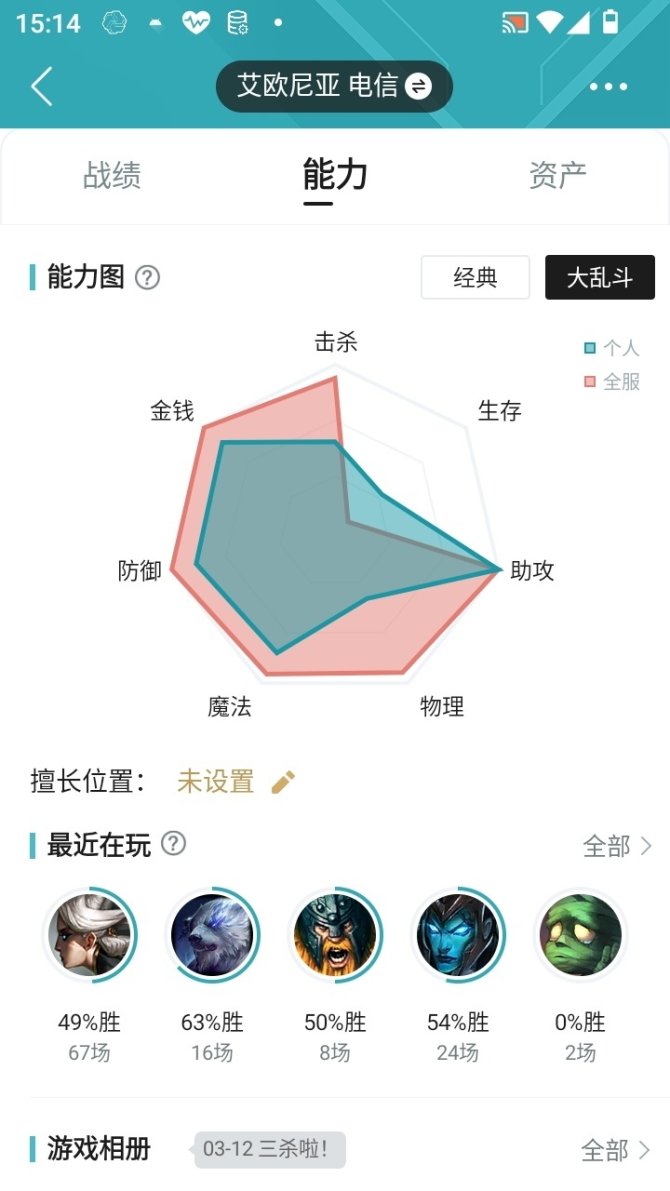Switch server via 艾欧尼亚 电信 selector

click(334, 87)
